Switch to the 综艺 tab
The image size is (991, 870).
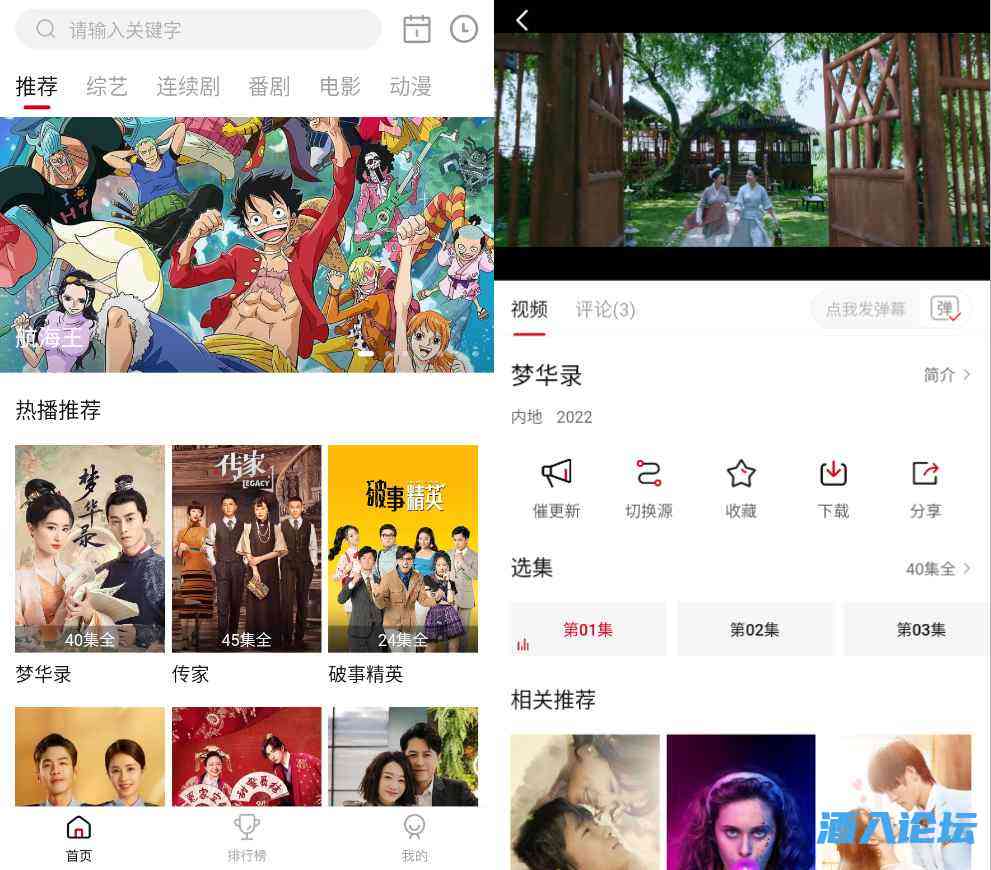pos(107,87)
